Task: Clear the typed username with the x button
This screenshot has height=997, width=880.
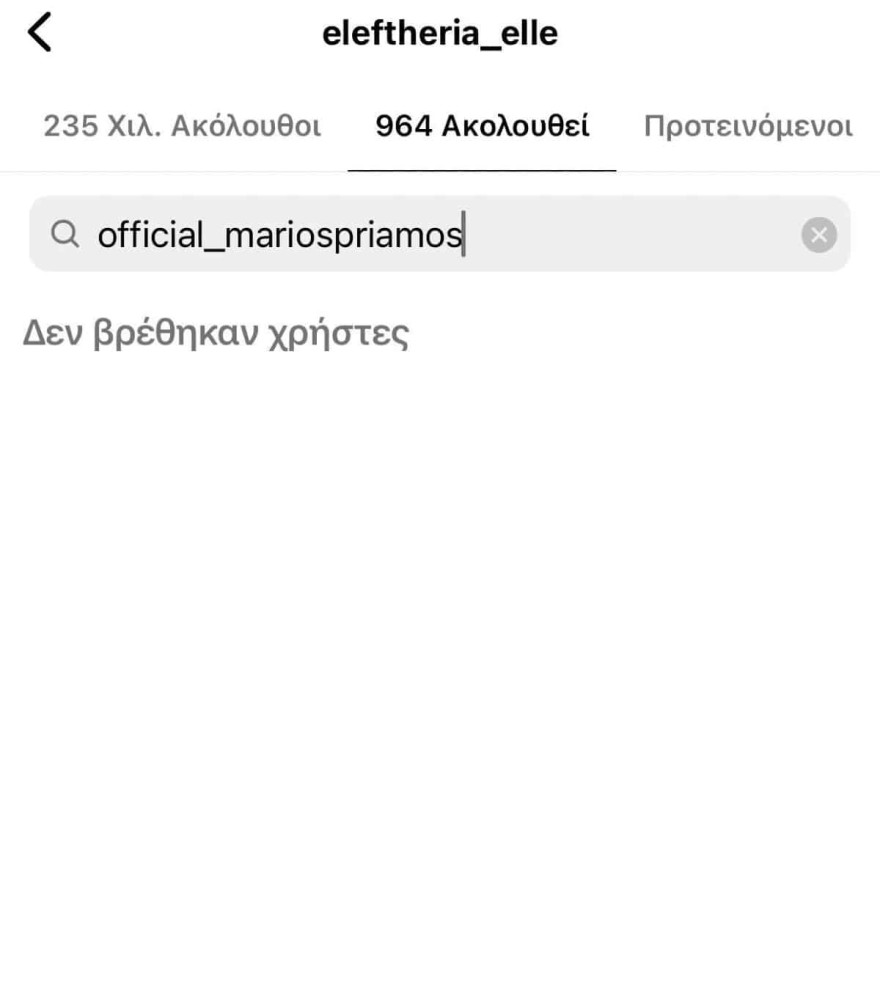Action: [x=818, y=234]
